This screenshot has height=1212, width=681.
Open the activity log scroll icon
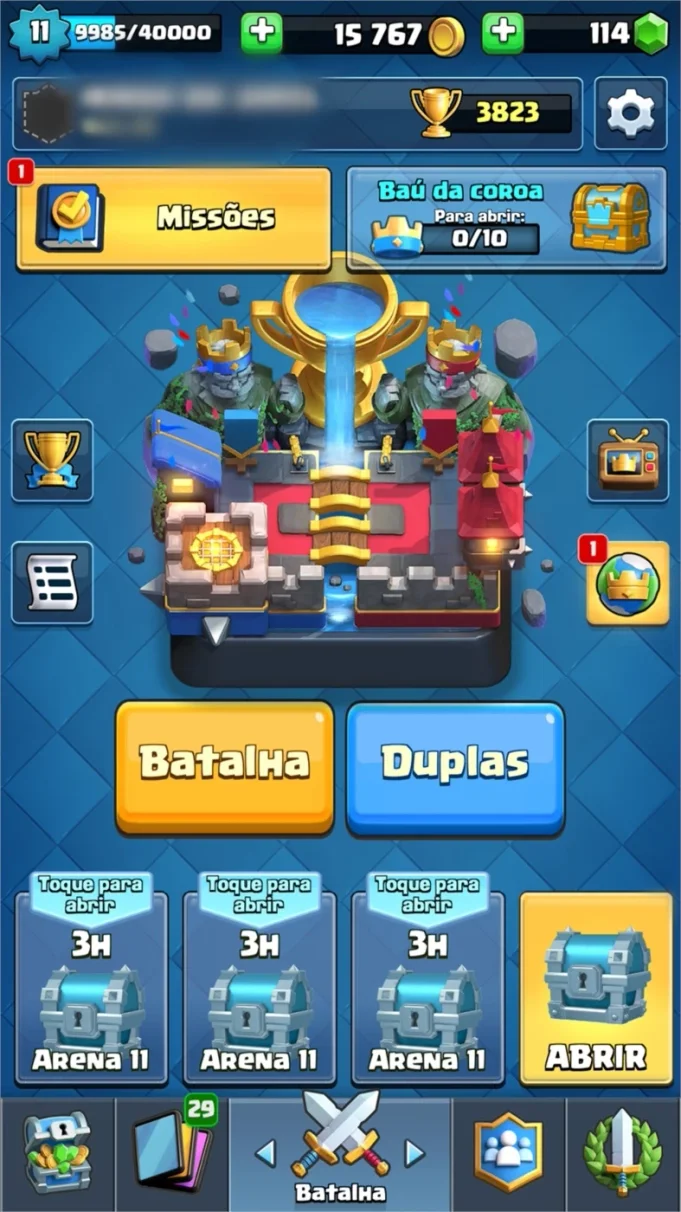(x=52, y=583)
